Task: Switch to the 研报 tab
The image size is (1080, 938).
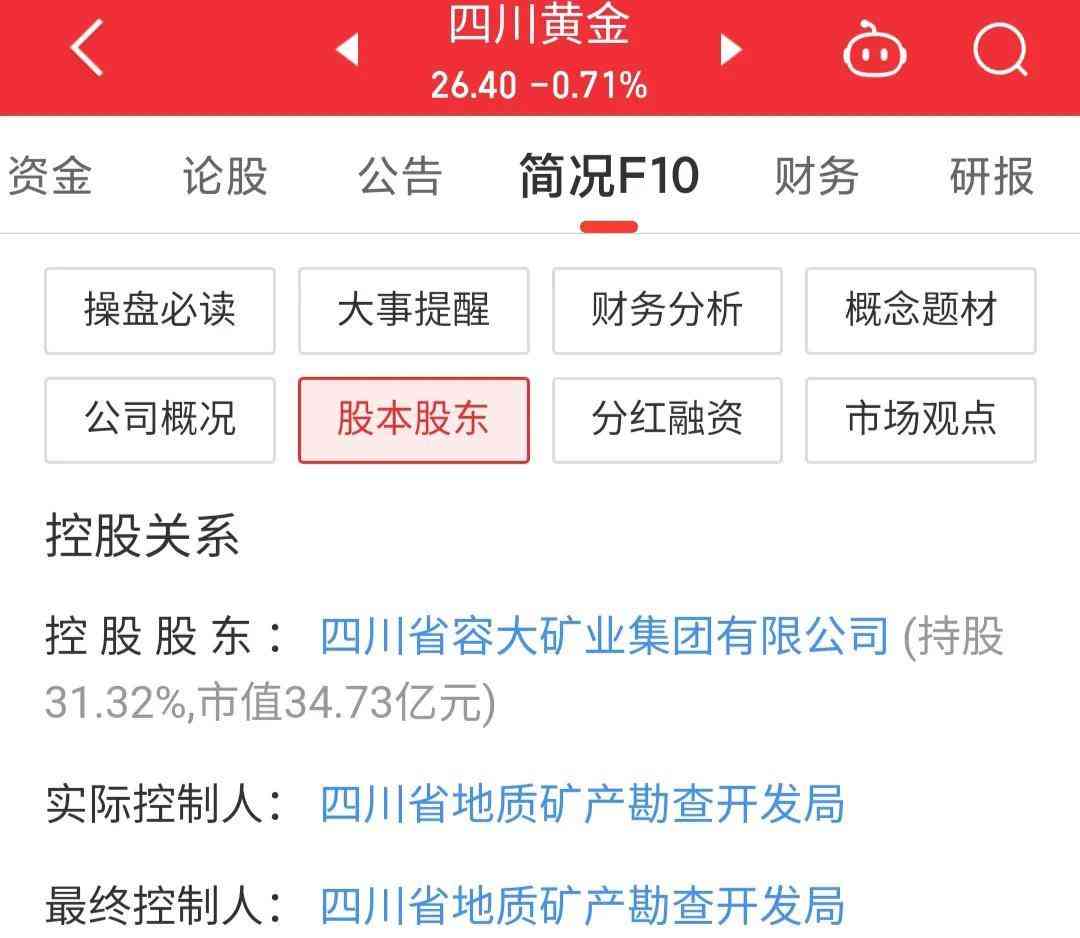Action: point(991,177)
